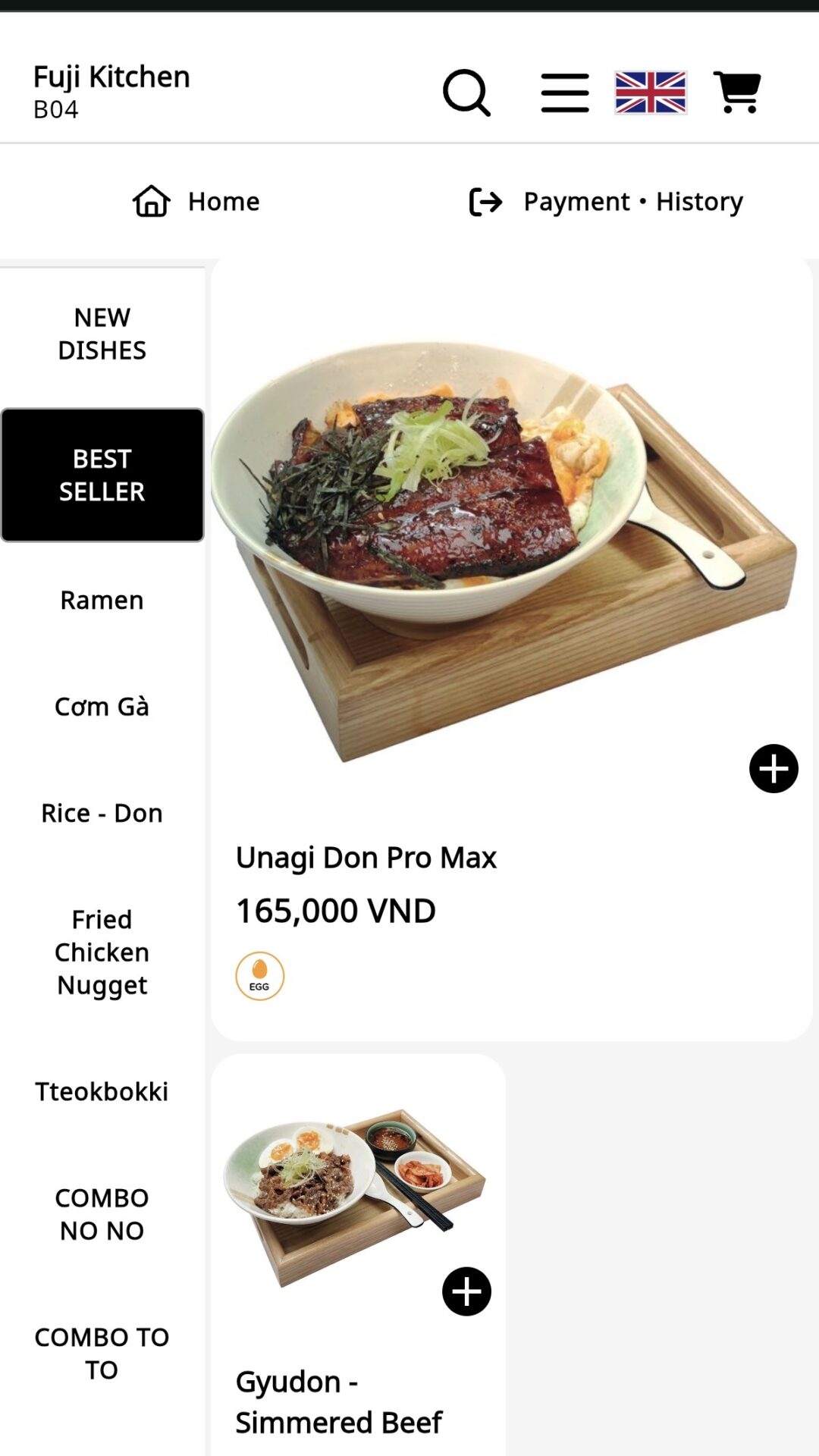Open the hamburger menu
The image size is (819, 1456).
(x=565, y=93)
